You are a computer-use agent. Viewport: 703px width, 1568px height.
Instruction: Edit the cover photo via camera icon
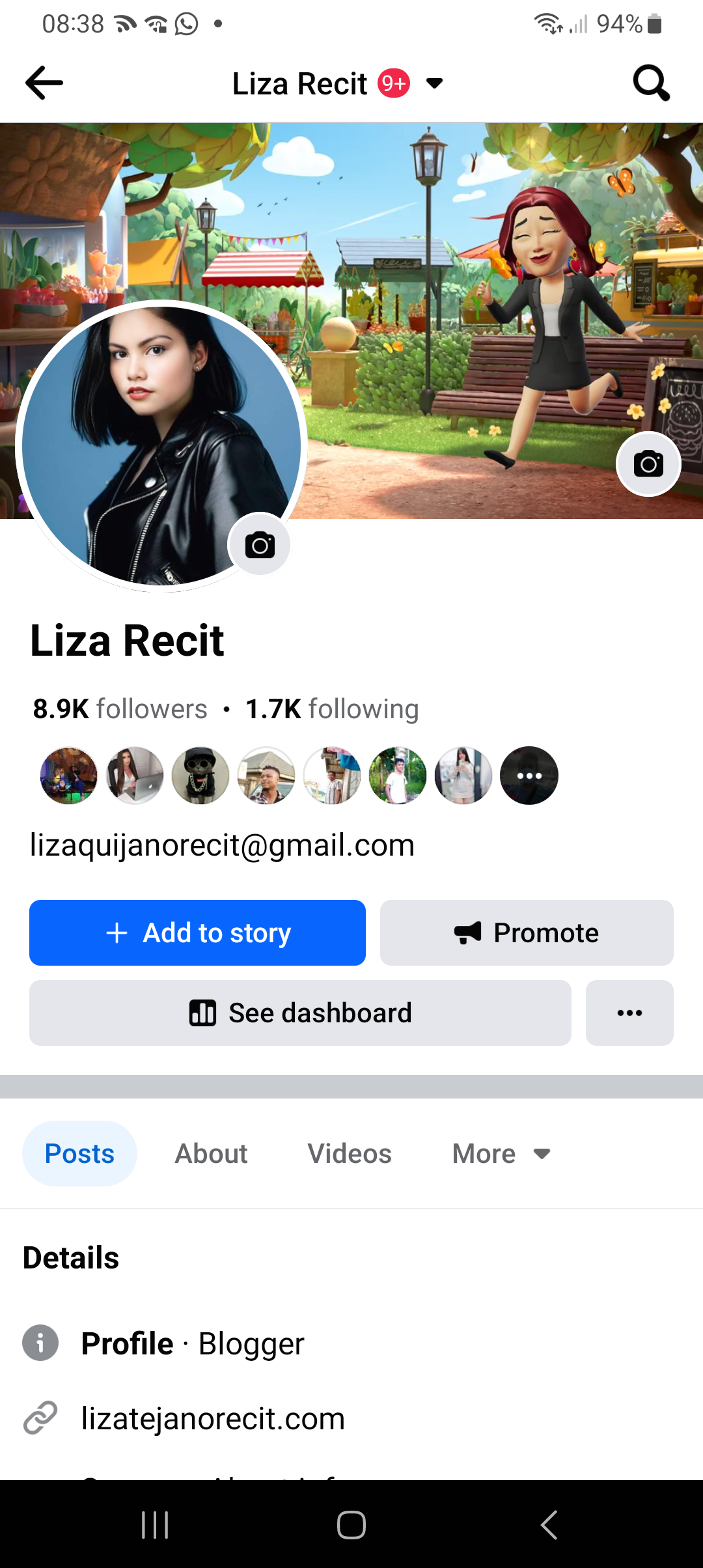[x=649, y=464]
